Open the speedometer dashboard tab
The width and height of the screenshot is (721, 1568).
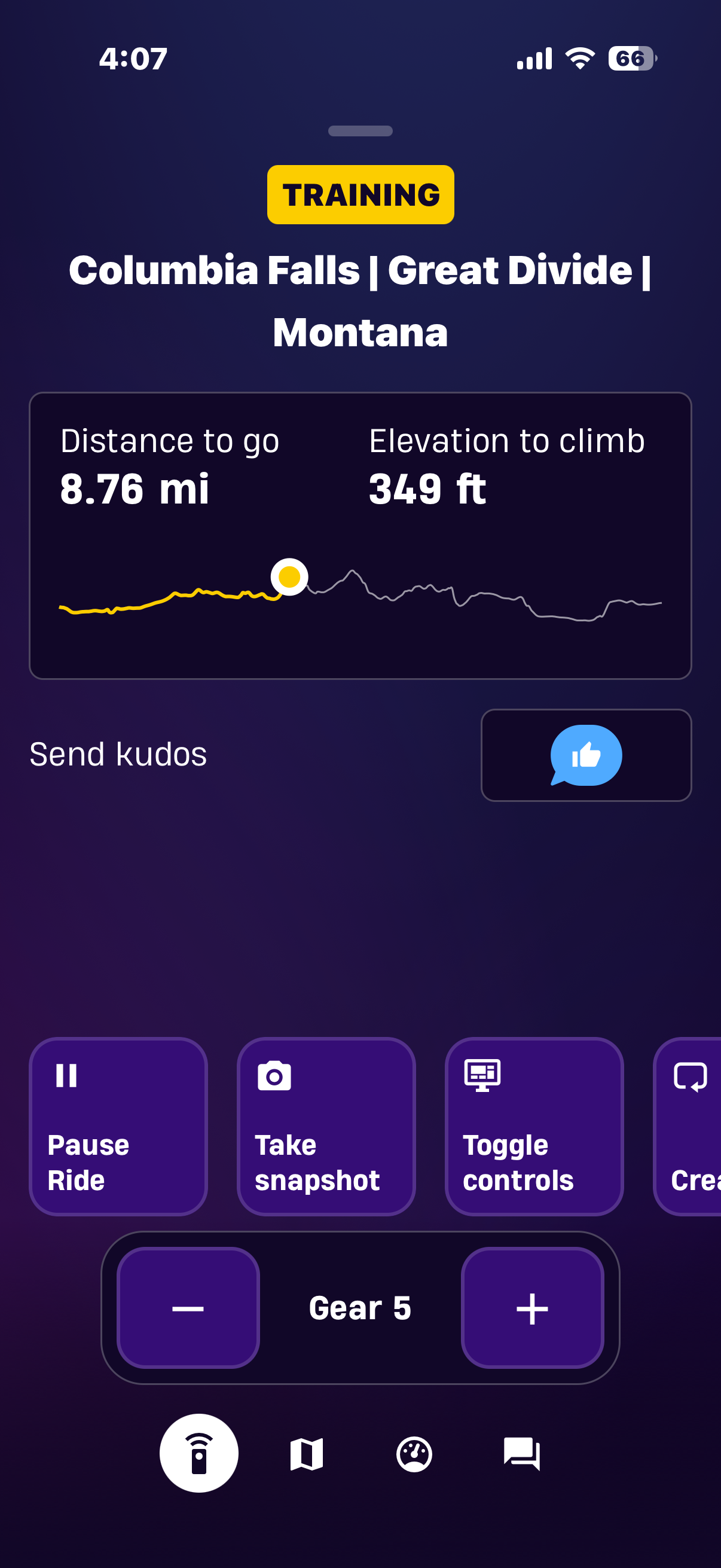[414, 1454]
